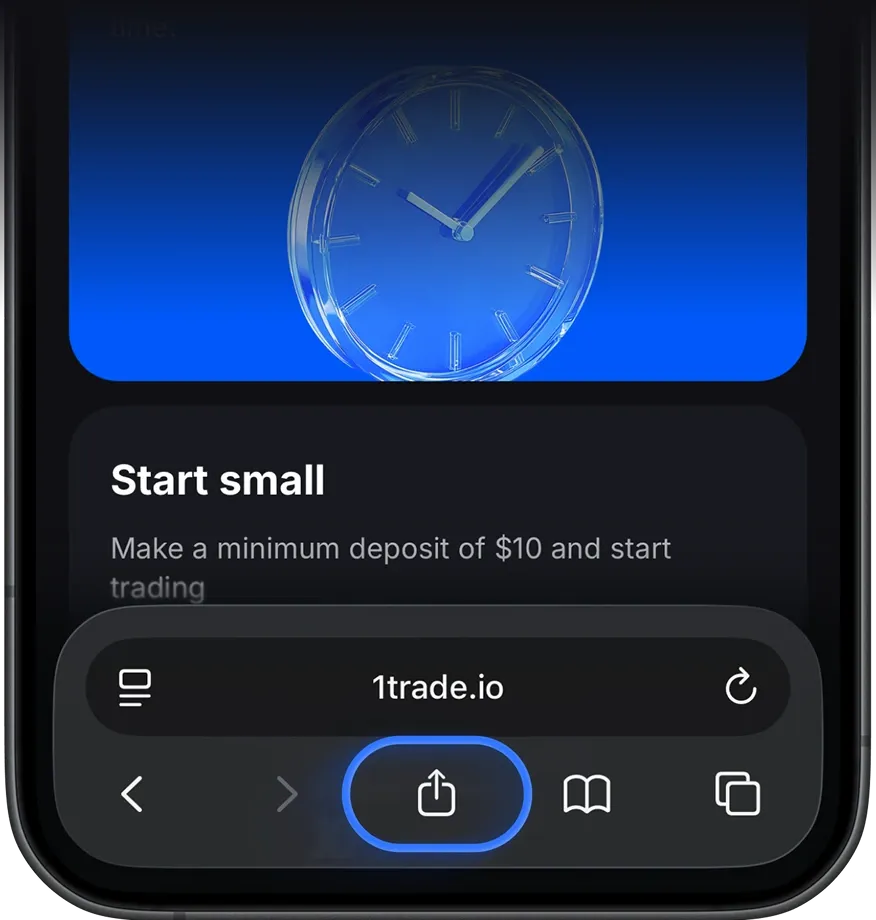Navigate back using the left chevron
Viewport: 876px width, 920px height.
point(131,793)
